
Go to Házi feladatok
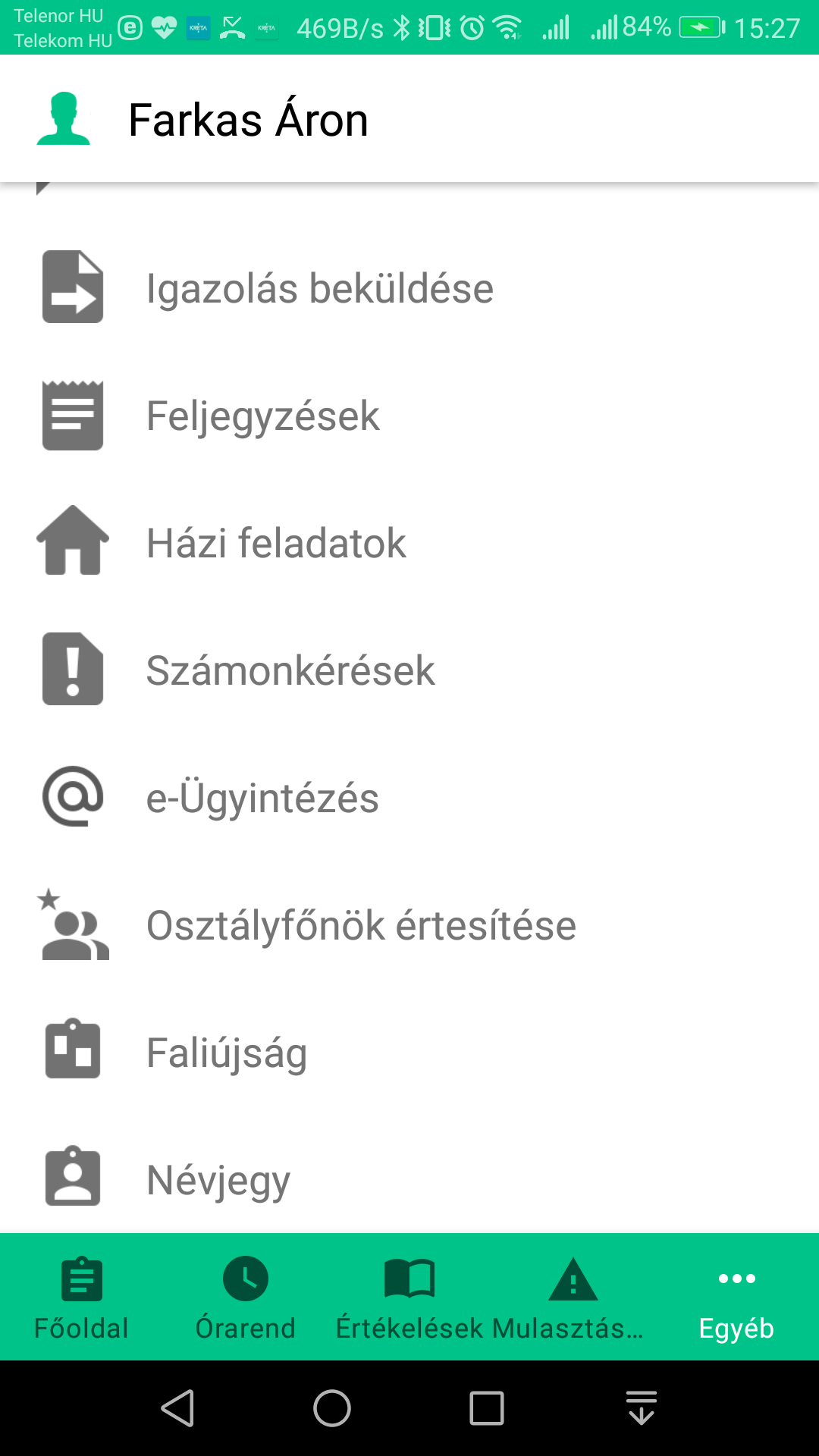(x=409, y=542)
